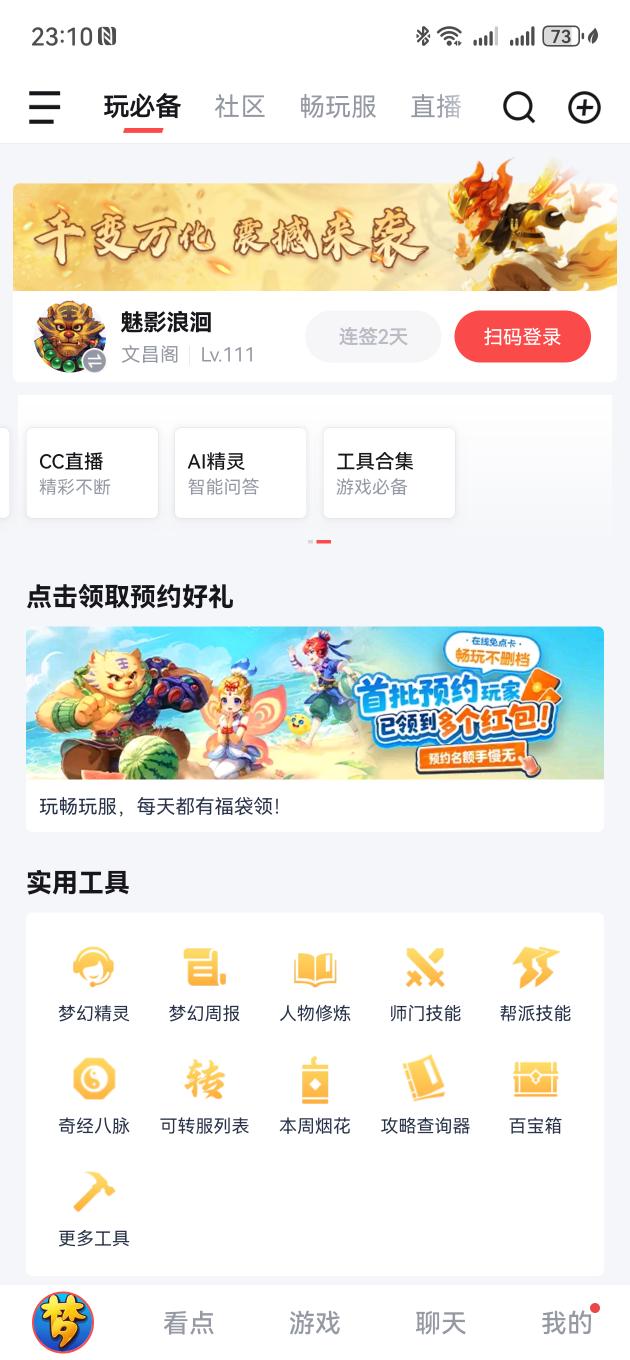This screenshot has width=630, height=1360.
Task: Open the 工具合集 card
Action: 389,473
